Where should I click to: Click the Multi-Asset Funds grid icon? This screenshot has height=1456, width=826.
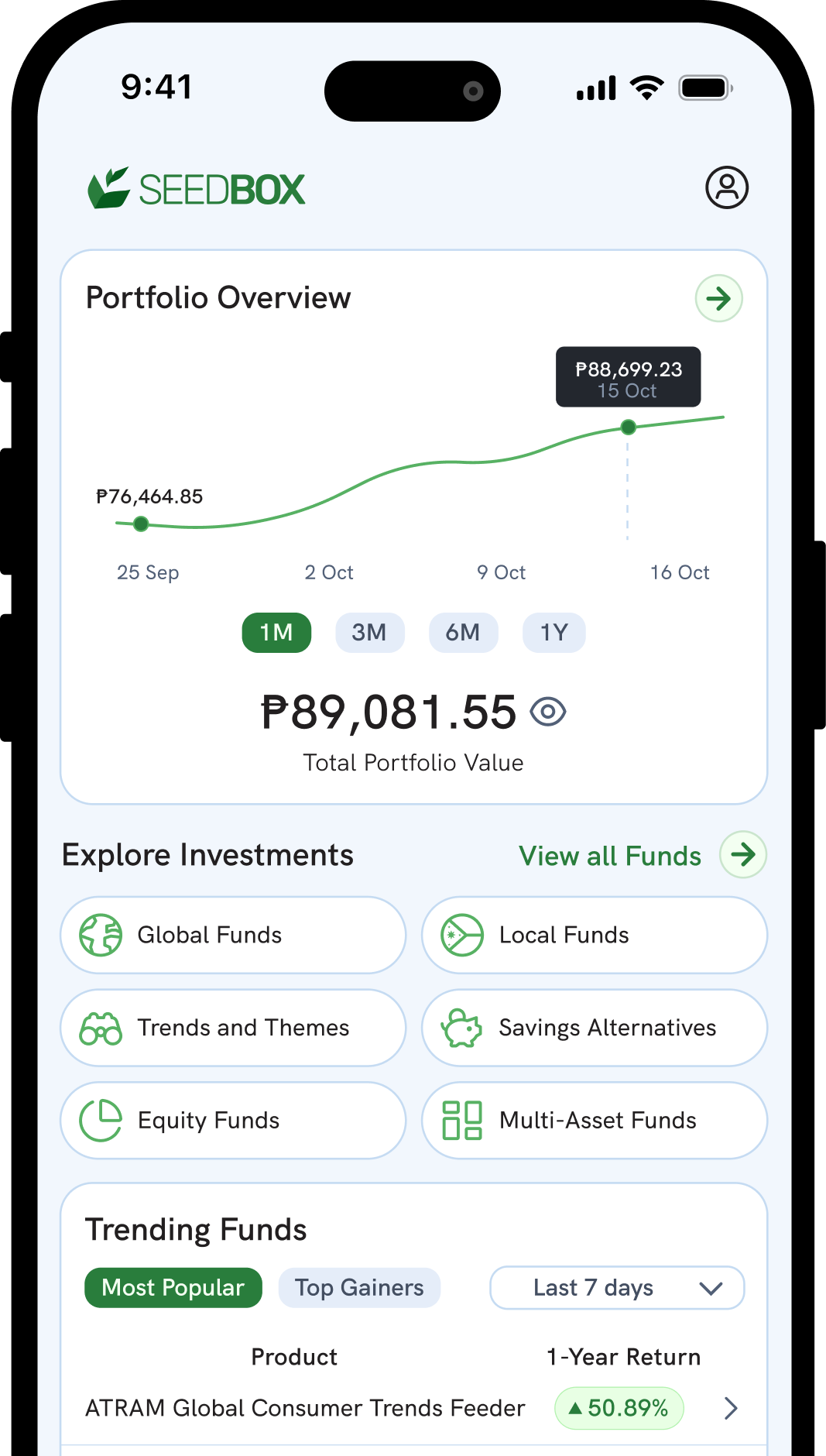pyautogui.click(x=461, y=1121)
